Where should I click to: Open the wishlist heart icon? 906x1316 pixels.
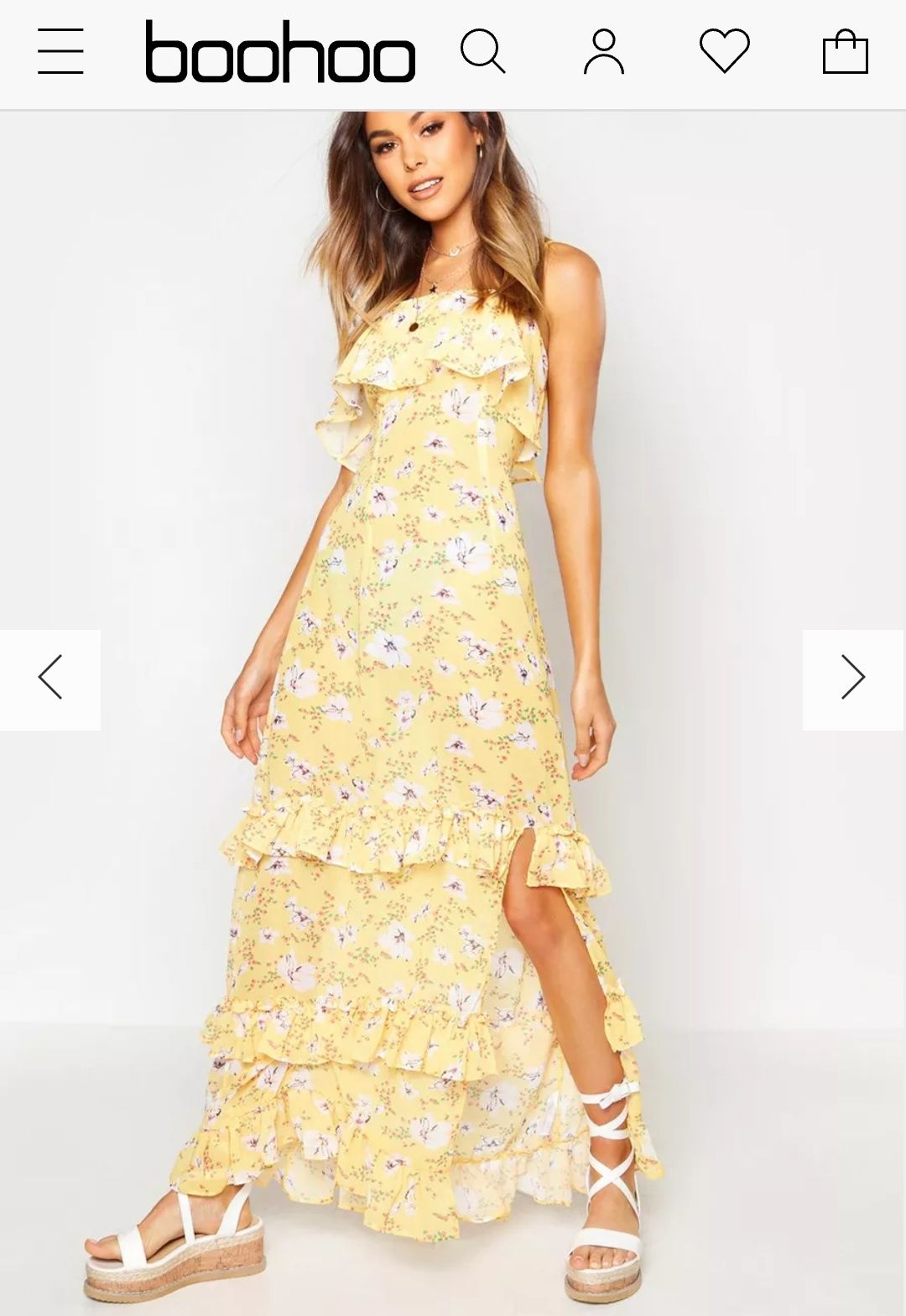coord(725,50)
